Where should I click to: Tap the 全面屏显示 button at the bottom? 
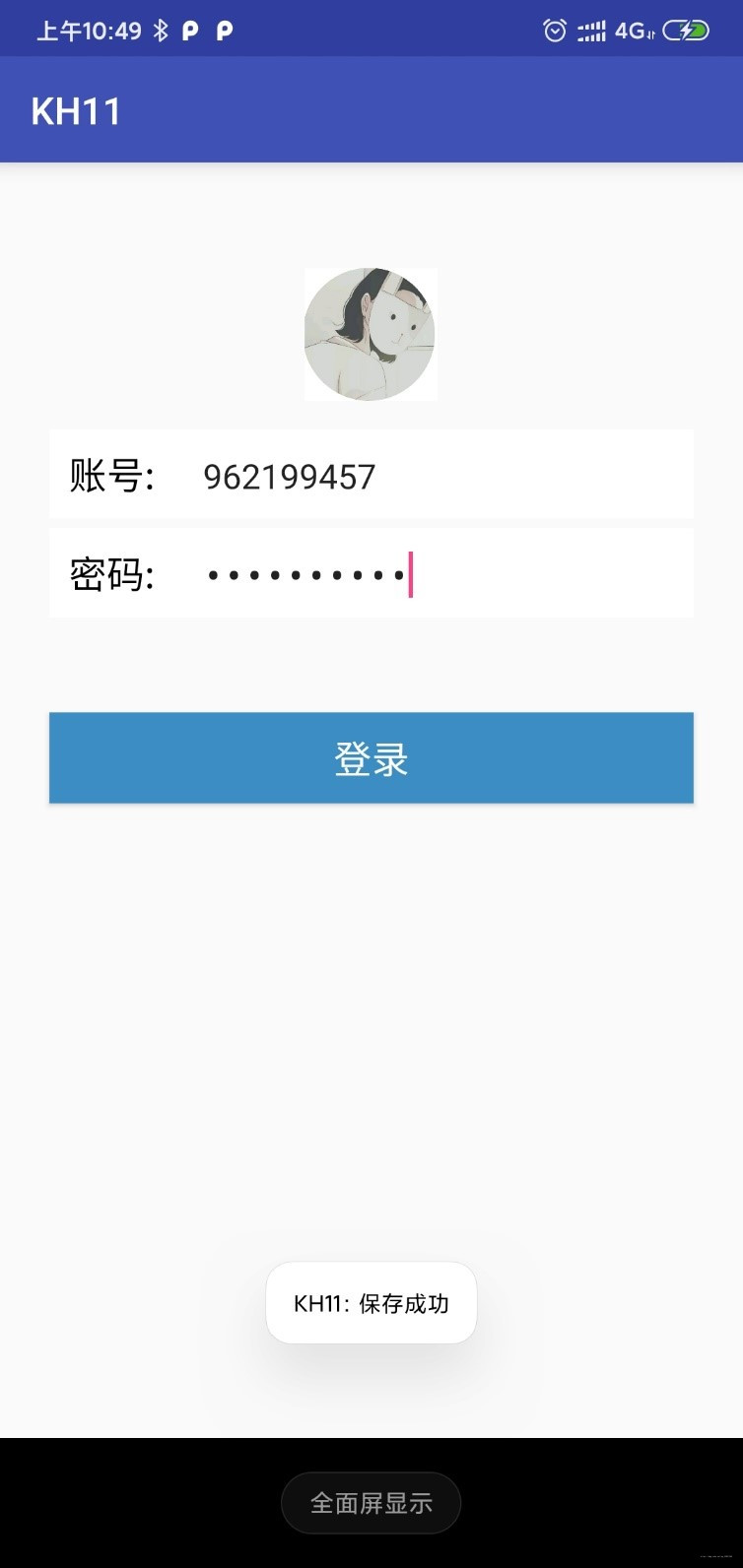371,1503
